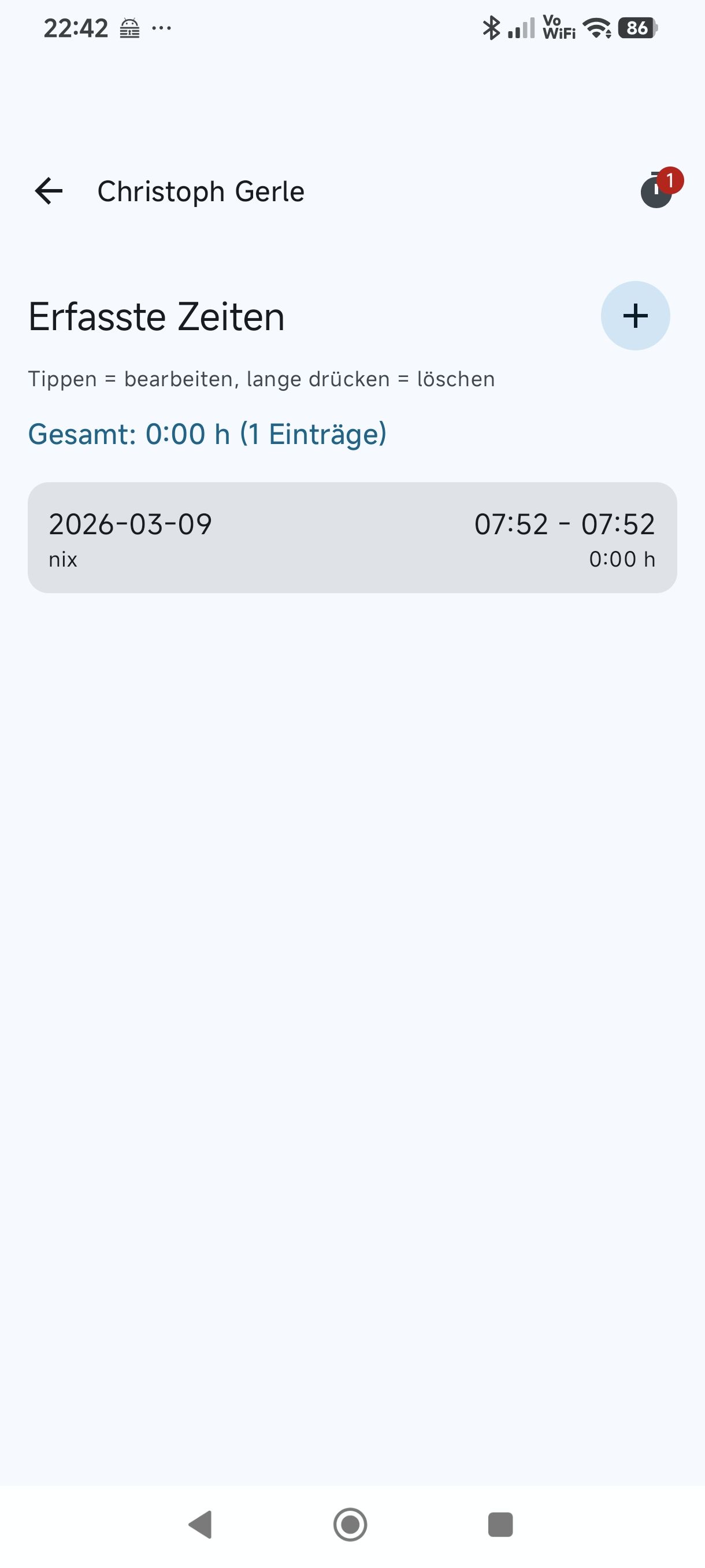
Task: Edit the 2026-03-09 time entry
Action: click(x=352, y=538)
